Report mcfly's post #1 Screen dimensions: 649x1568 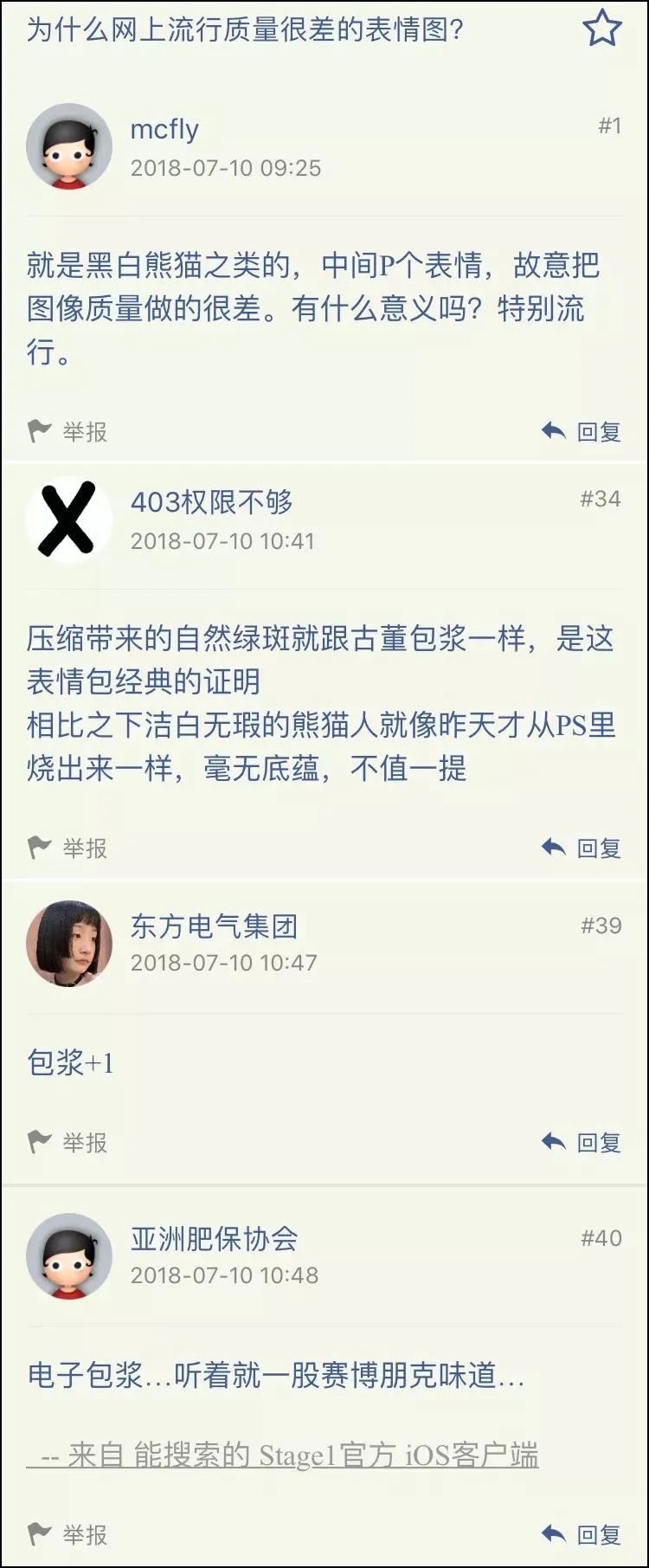tap(67, 431)
